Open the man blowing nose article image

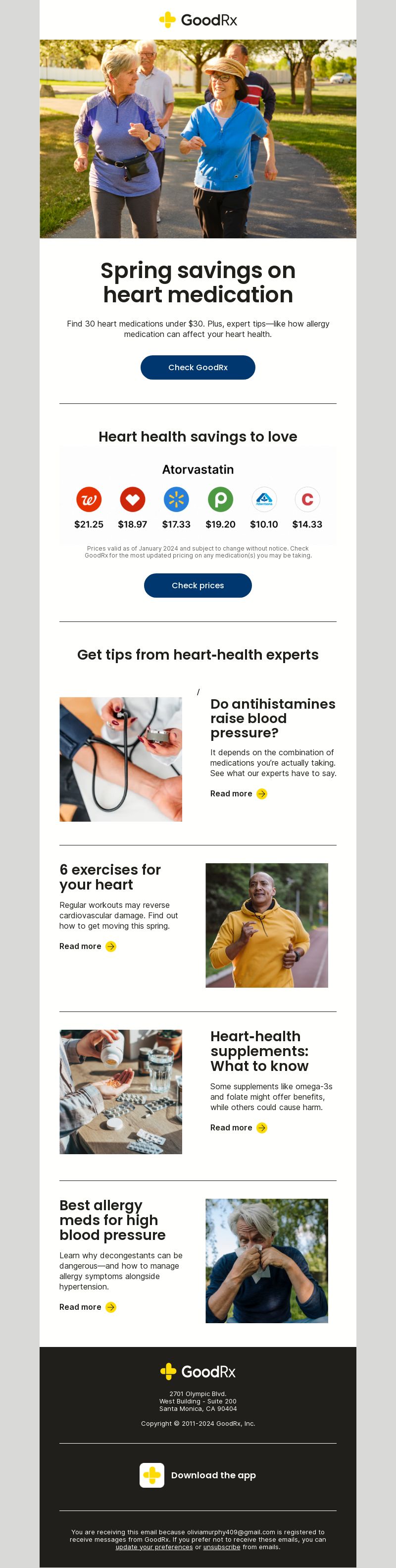tap(266, 1261)
